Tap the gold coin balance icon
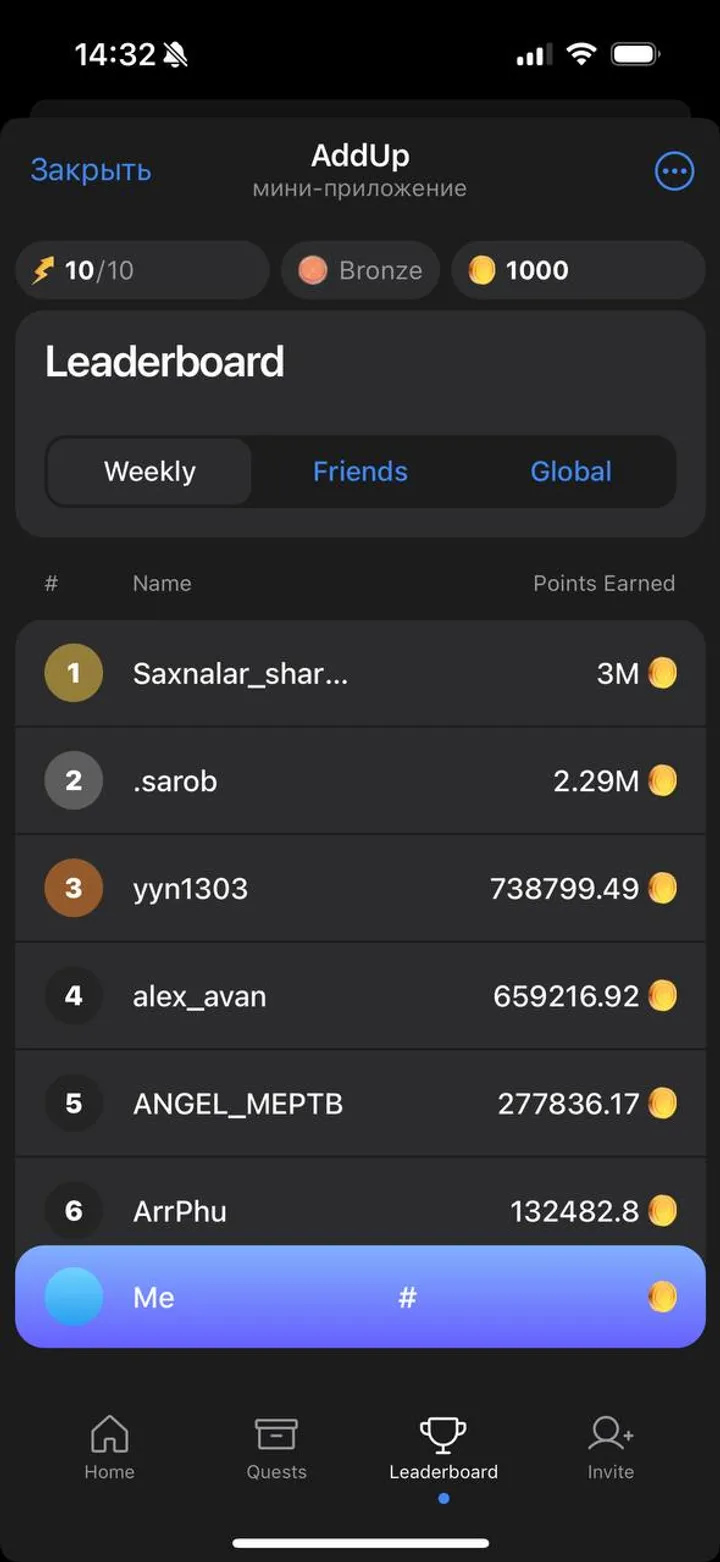Image resolution: width=720 pixels, height=1562 pixels. tap(483, 270)
